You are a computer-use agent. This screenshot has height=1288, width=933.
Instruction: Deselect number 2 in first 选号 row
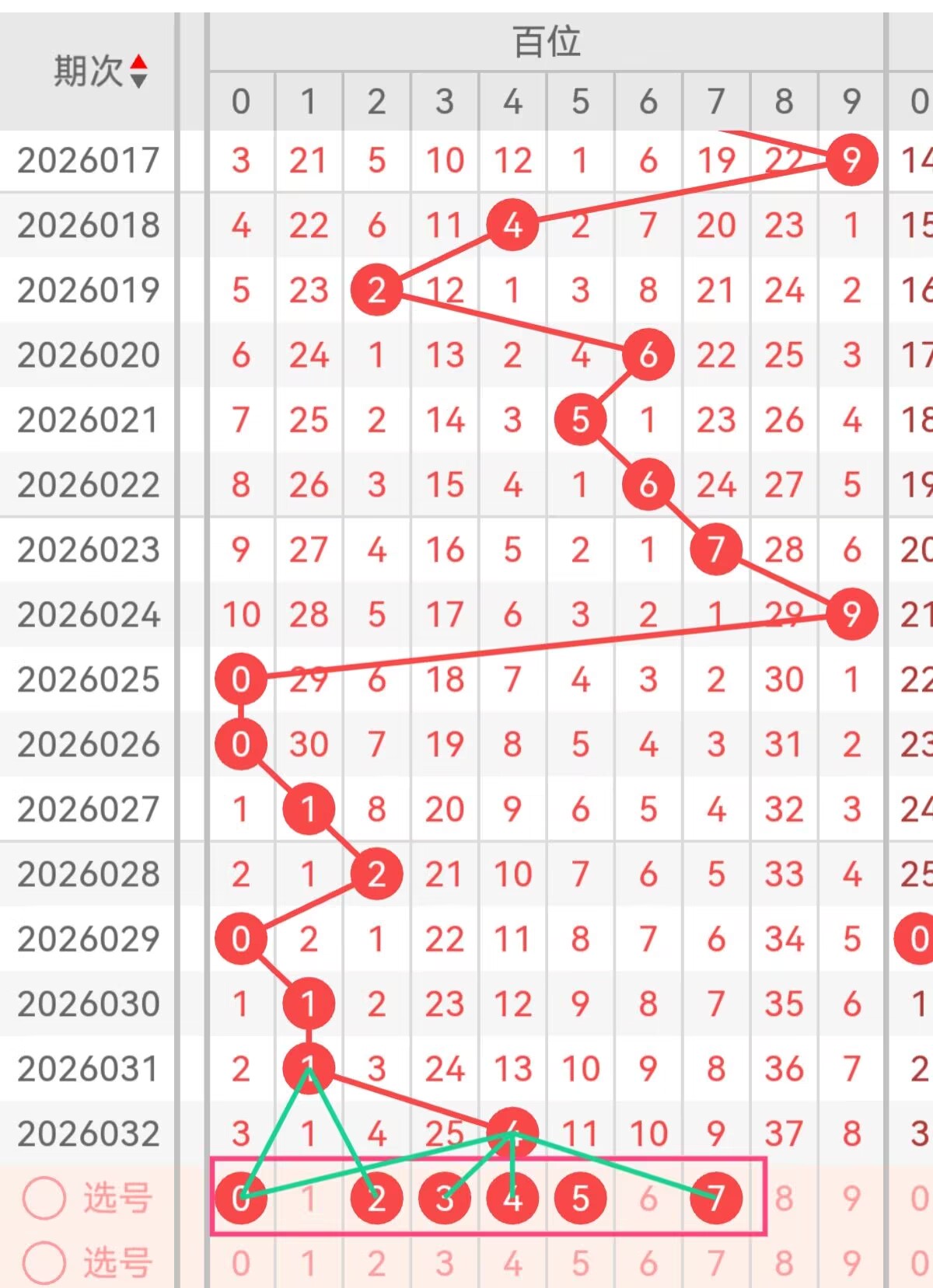coord(376,1198)
